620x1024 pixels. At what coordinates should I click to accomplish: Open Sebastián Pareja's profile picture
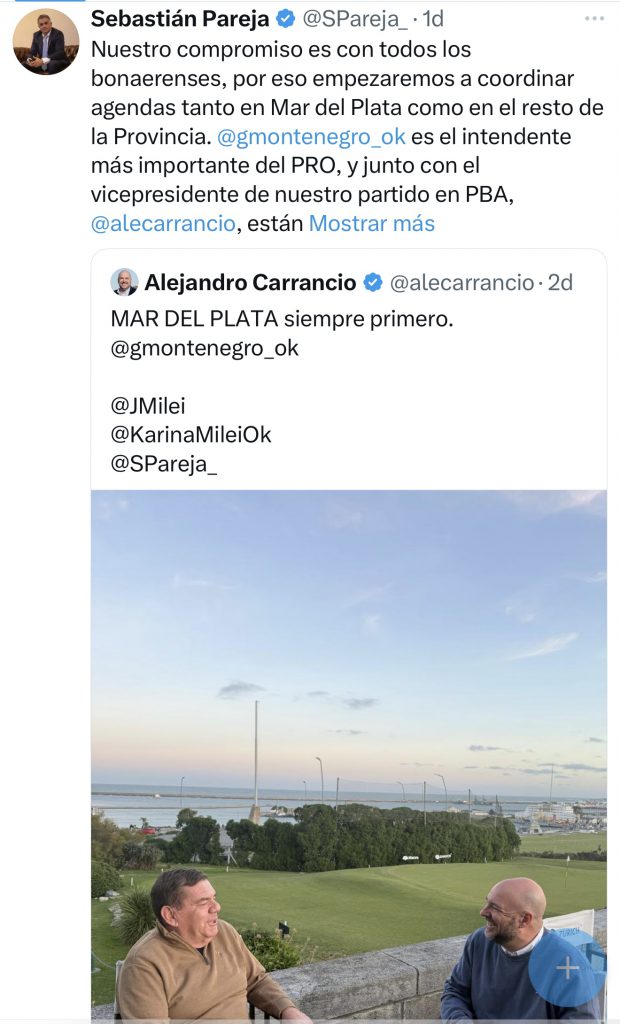tap(46, 42)
